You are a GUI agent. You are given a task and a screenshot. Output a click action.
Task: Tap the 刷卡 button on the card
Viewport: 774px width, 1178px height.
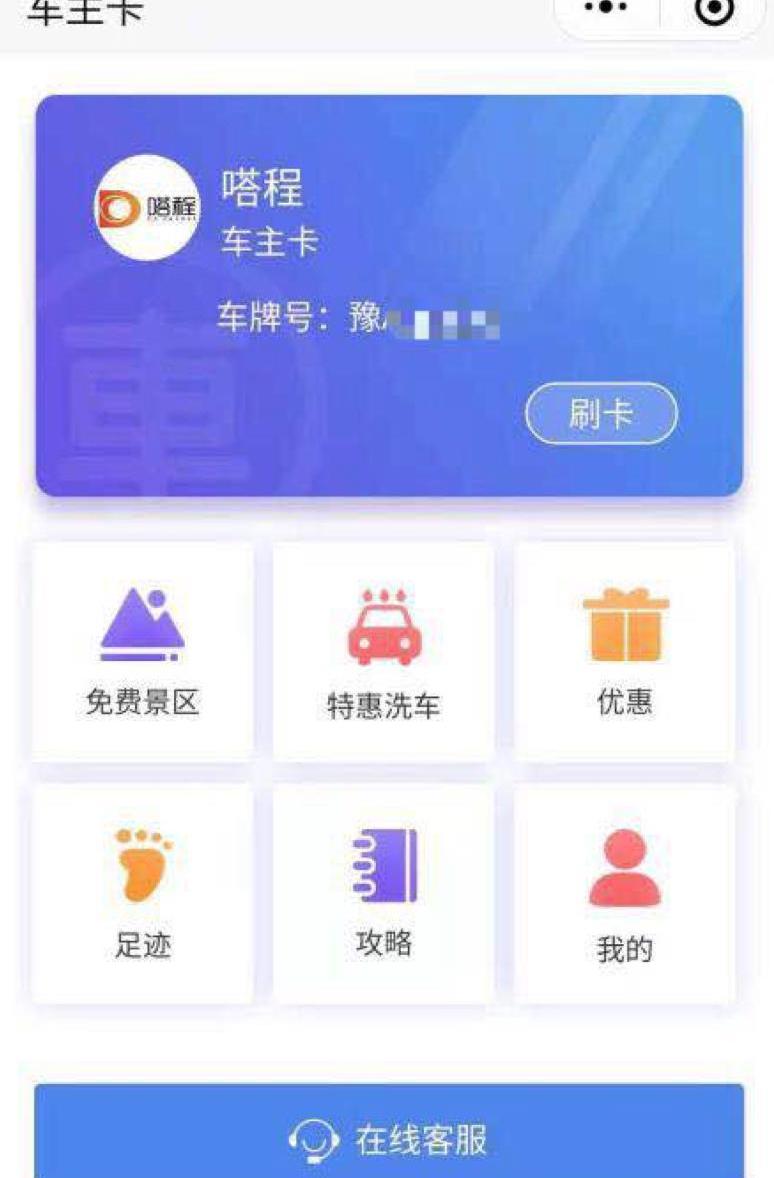click(601, 414)
